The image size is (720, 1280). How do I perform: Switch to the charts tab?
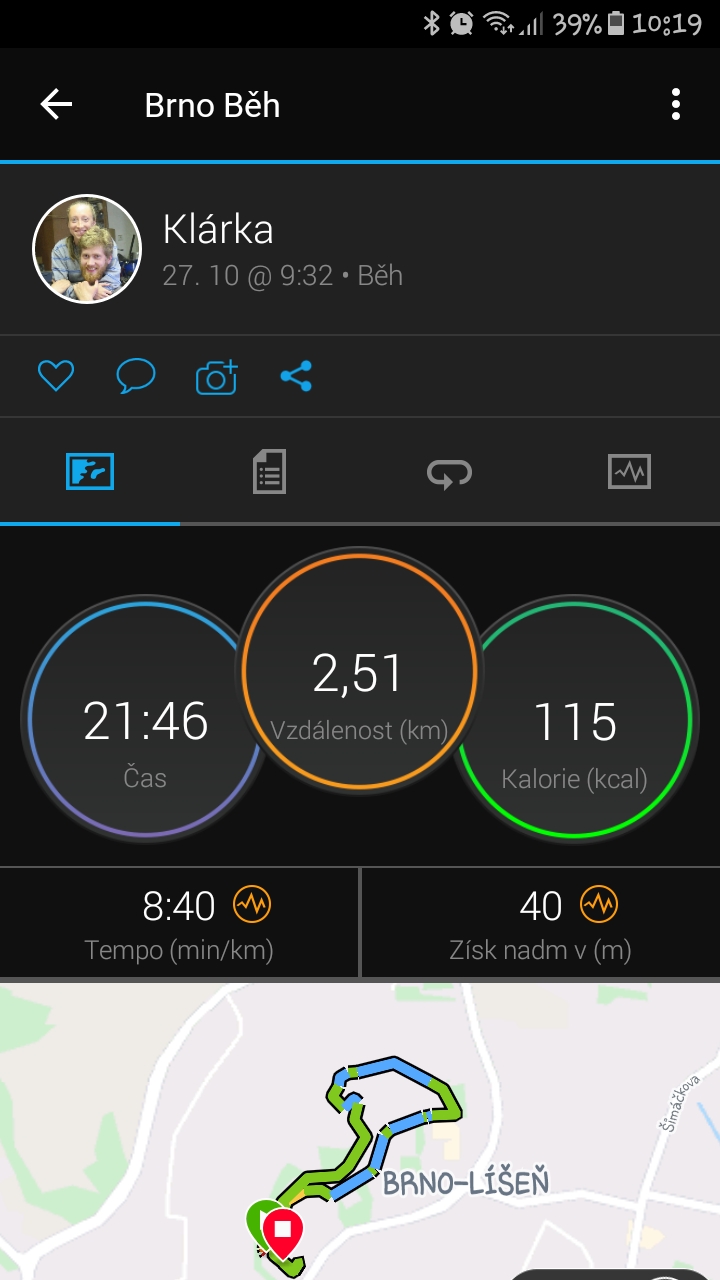pos(630,470)
